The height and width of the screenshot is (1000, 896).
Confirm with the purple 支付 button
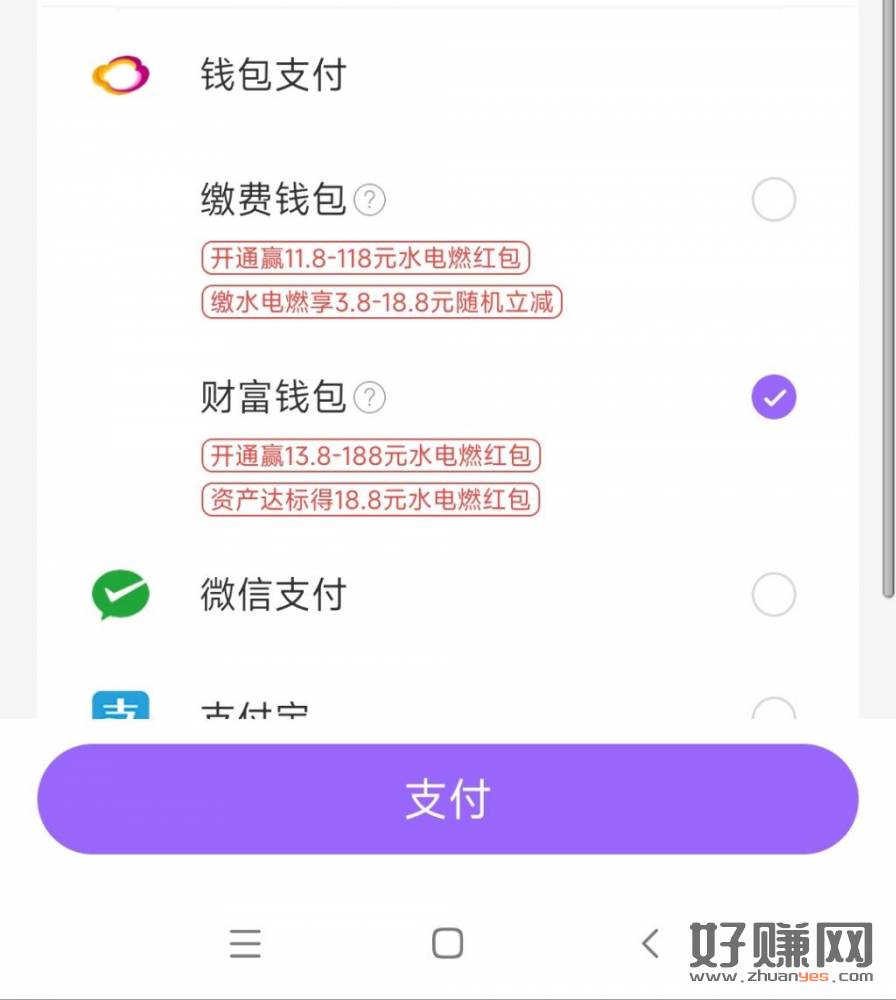pos(447,799)
